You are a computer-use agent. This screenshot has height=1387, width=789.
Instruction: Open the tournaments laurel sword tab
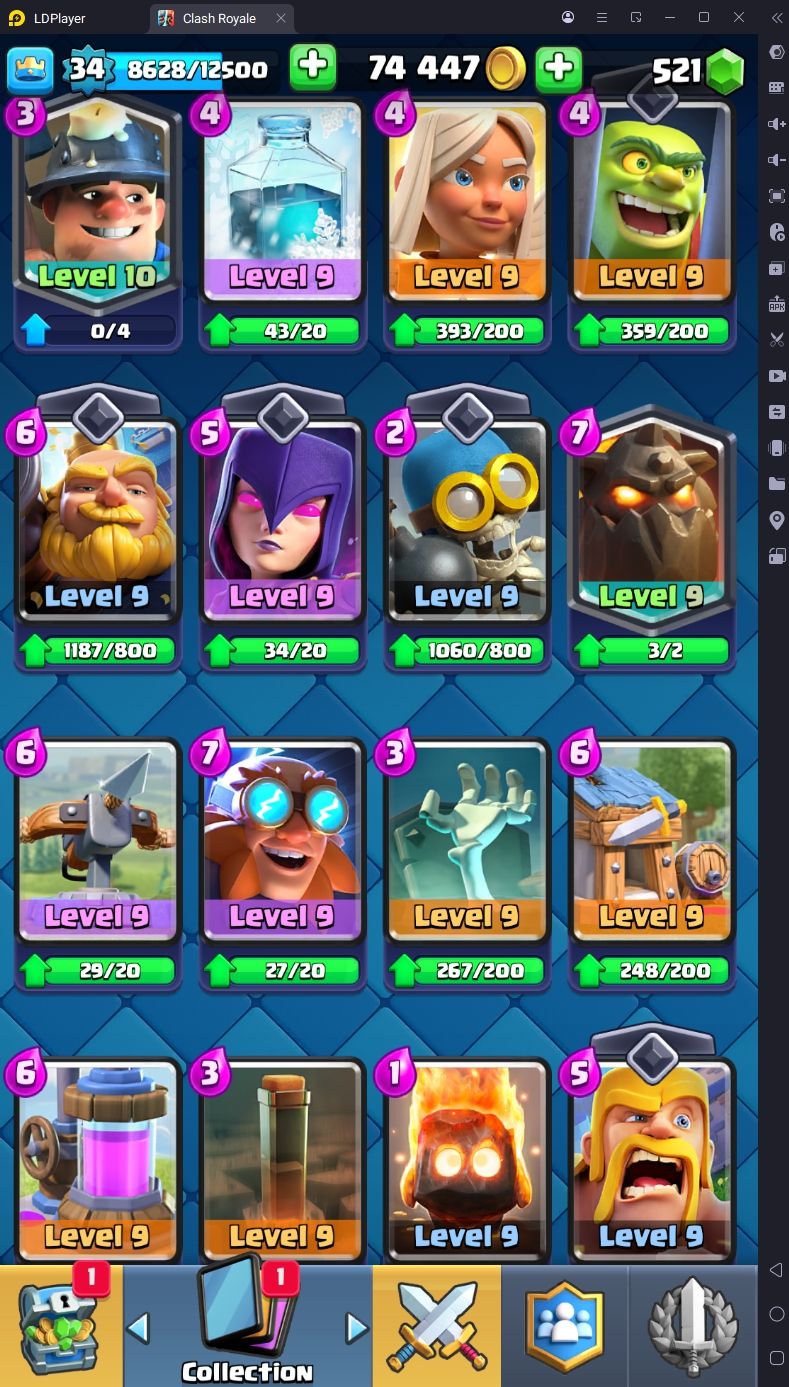(693, 1325)
